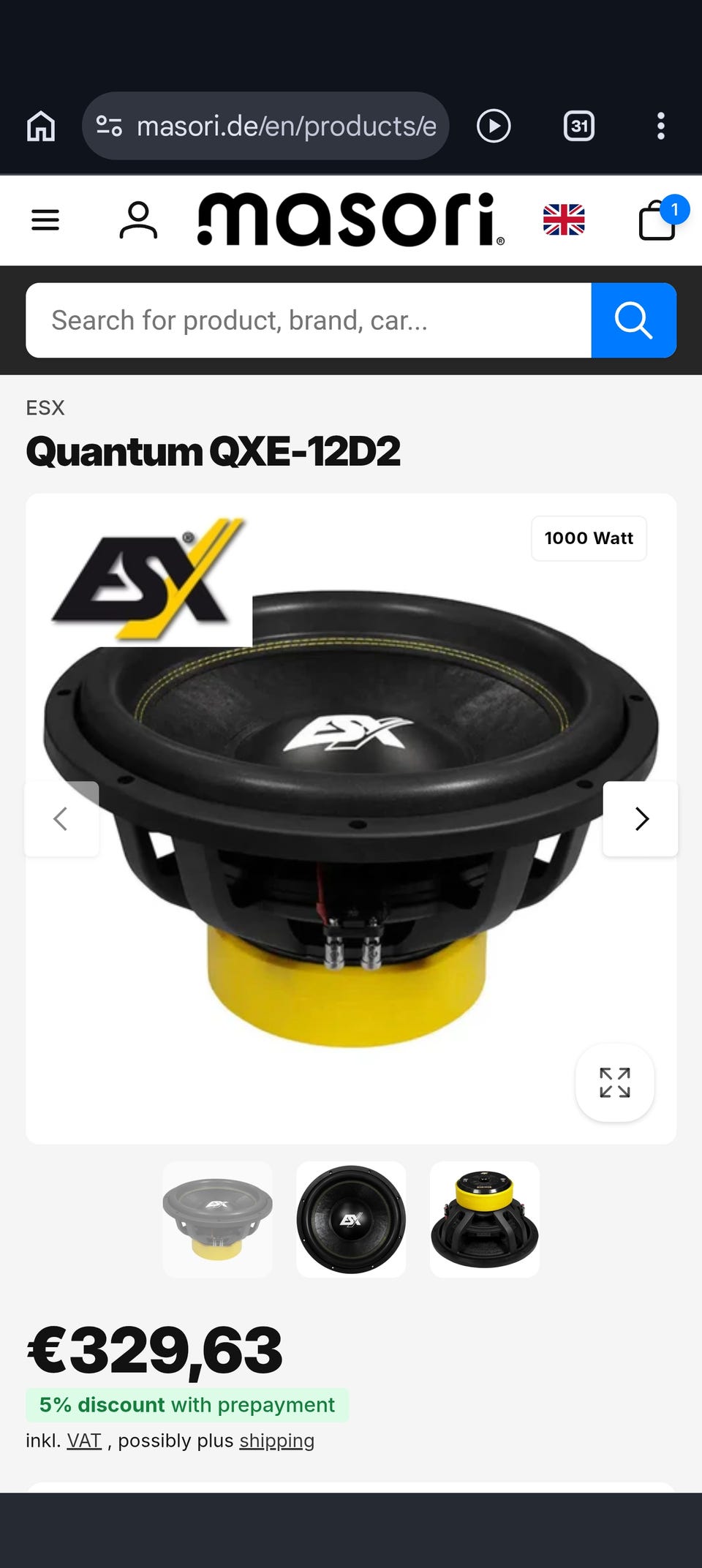Open the browser tab switcher

click(578, 126)
